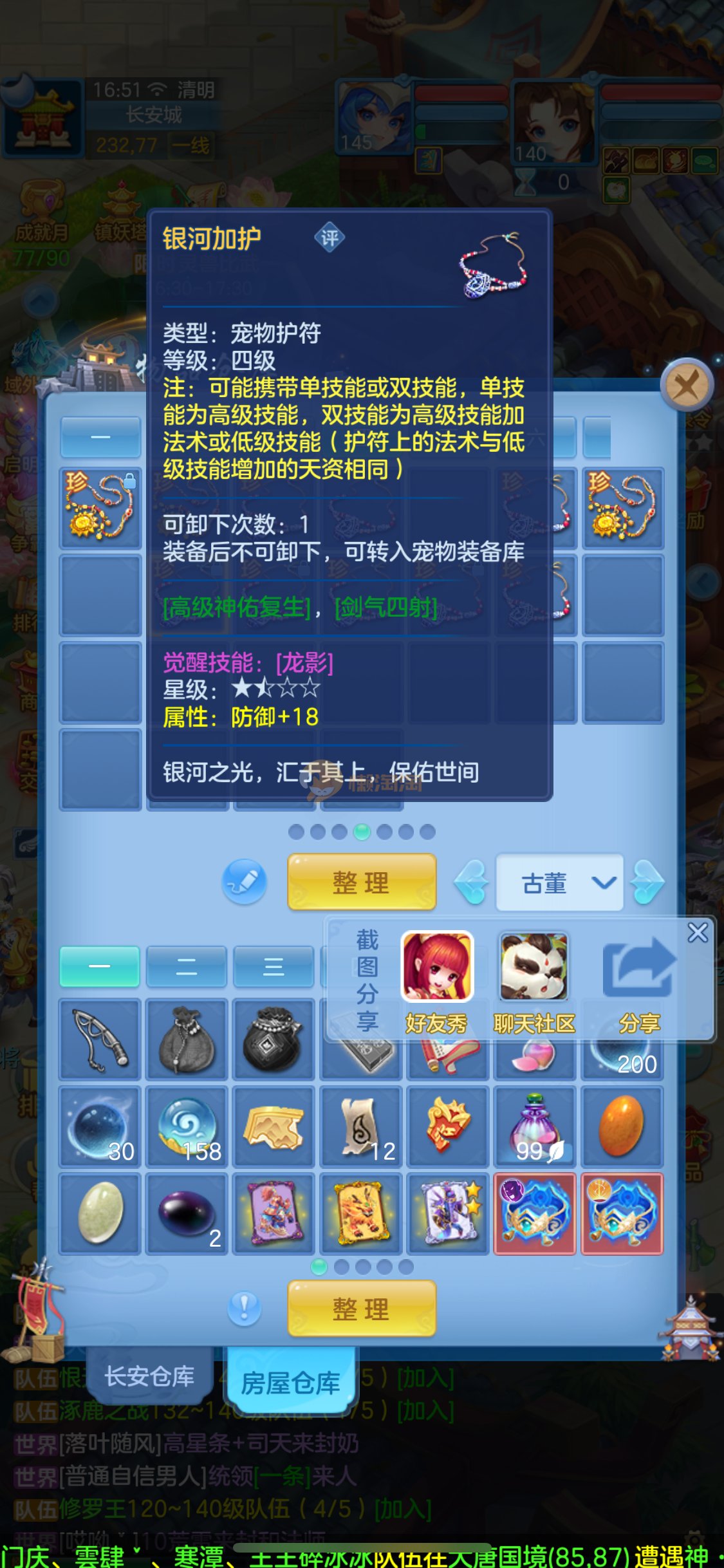Screen dimensions: 724x1568
Task: Dismiss the screenshot share popup
Action: click(698, 933)
